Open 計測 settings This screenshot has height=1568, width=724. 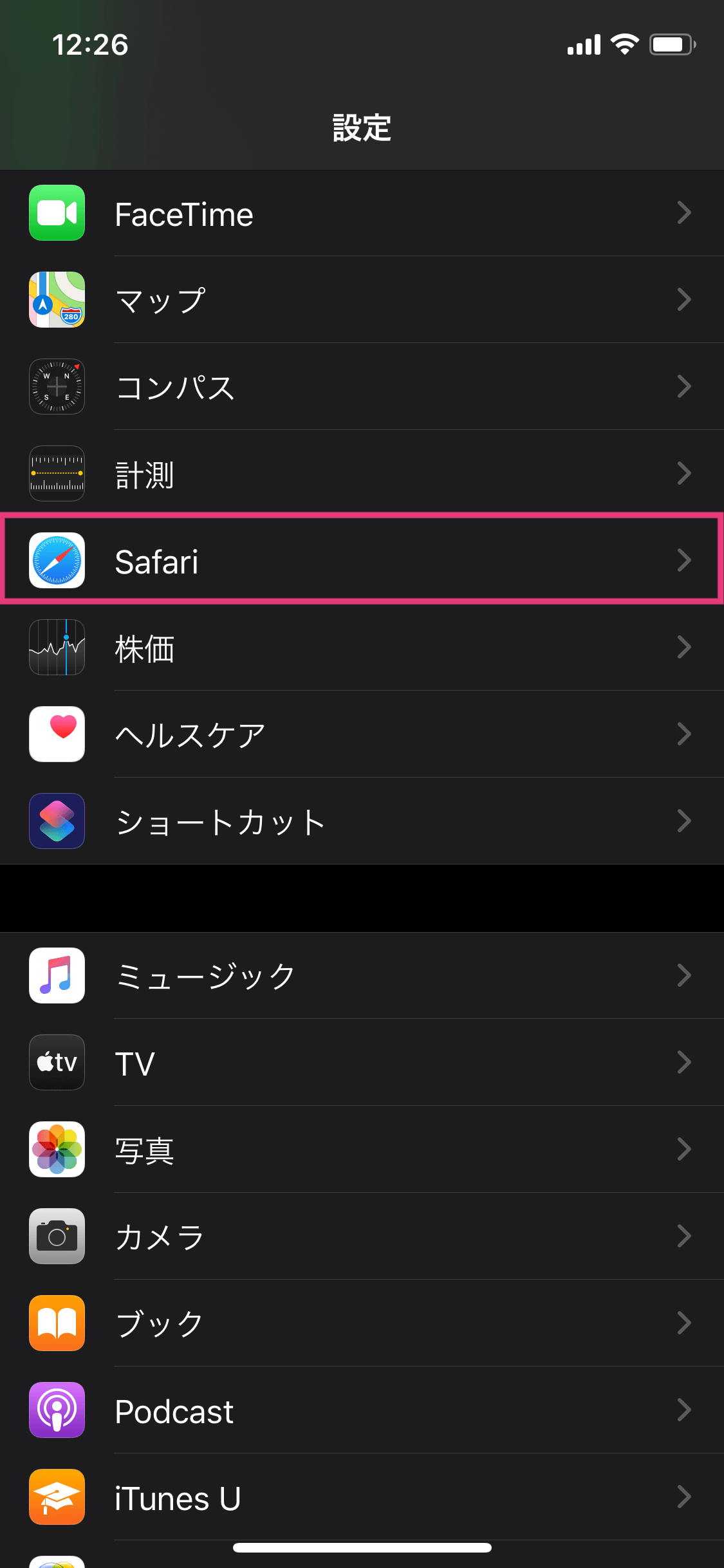point(362,474)
